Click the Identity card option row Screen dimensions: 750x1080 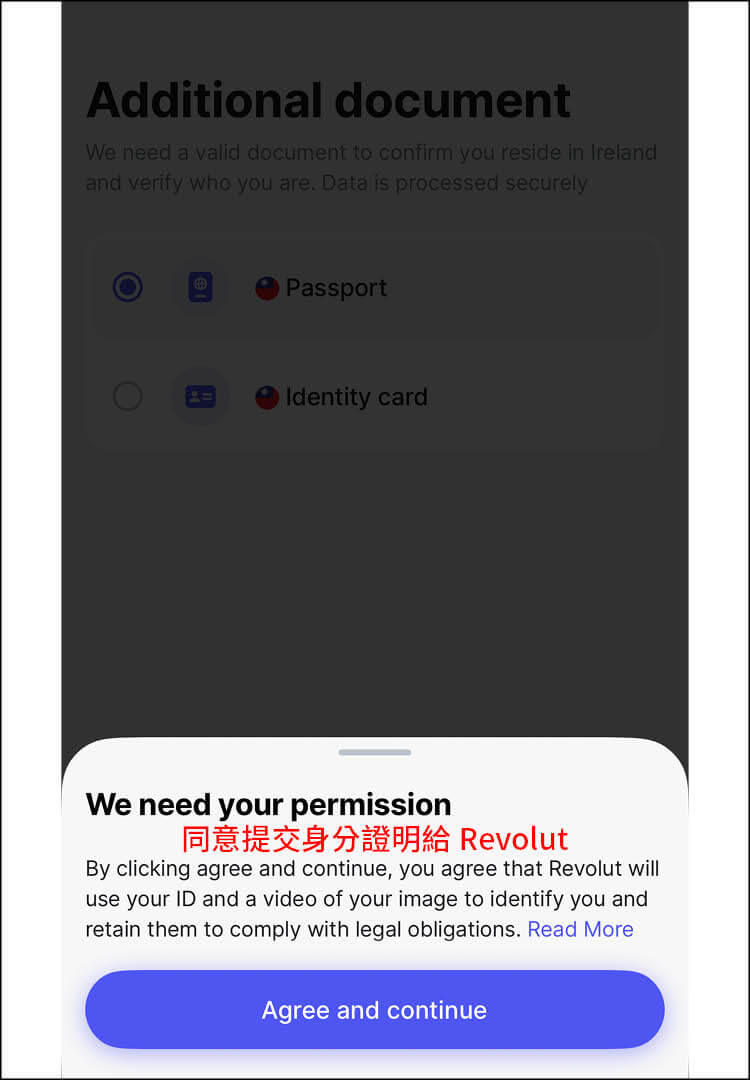tap(375, 397)
